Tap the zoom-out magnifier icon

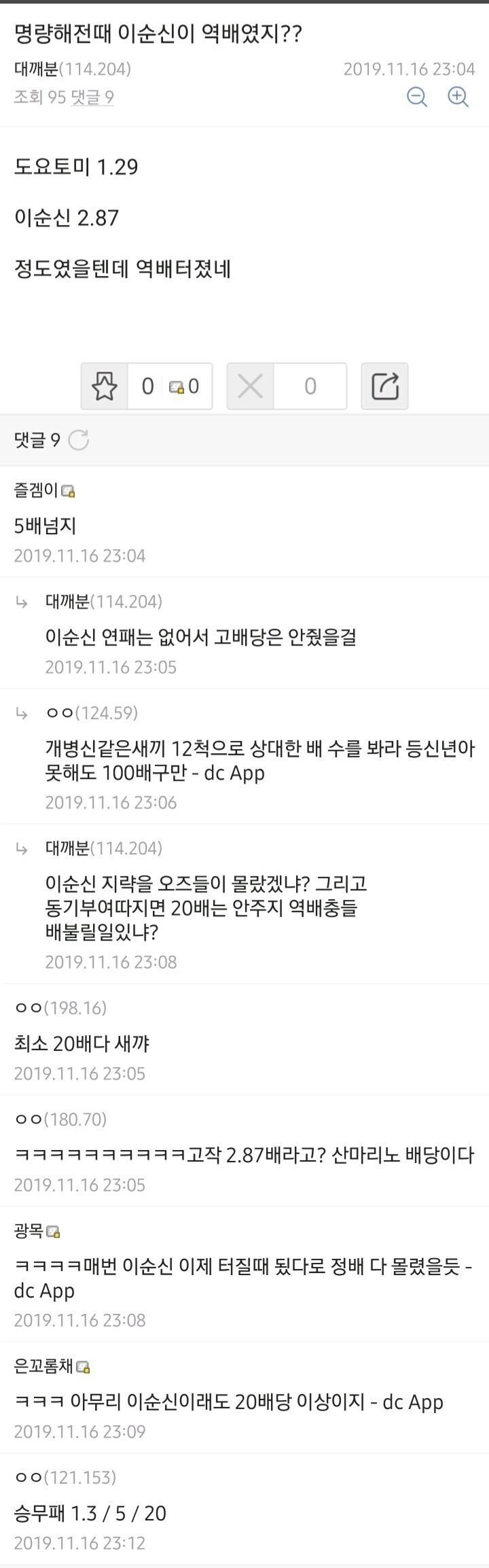(417, 97)
